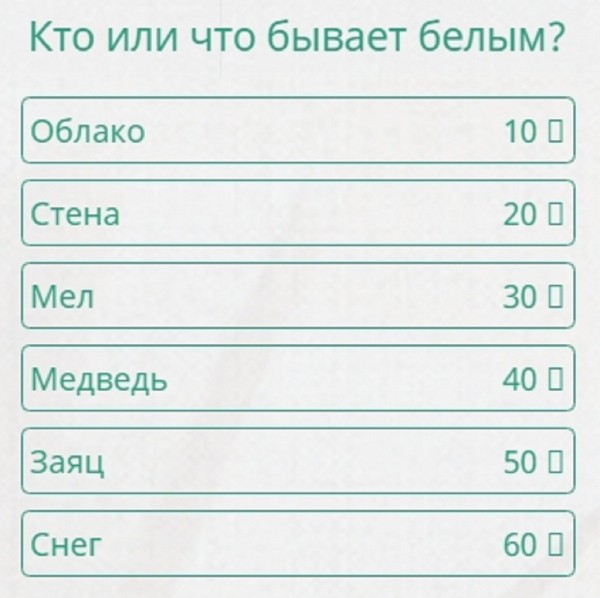The width and height of the screenshot is (600, 598).
Task: Select the answer Облако
Action: (x=298, y=130)
